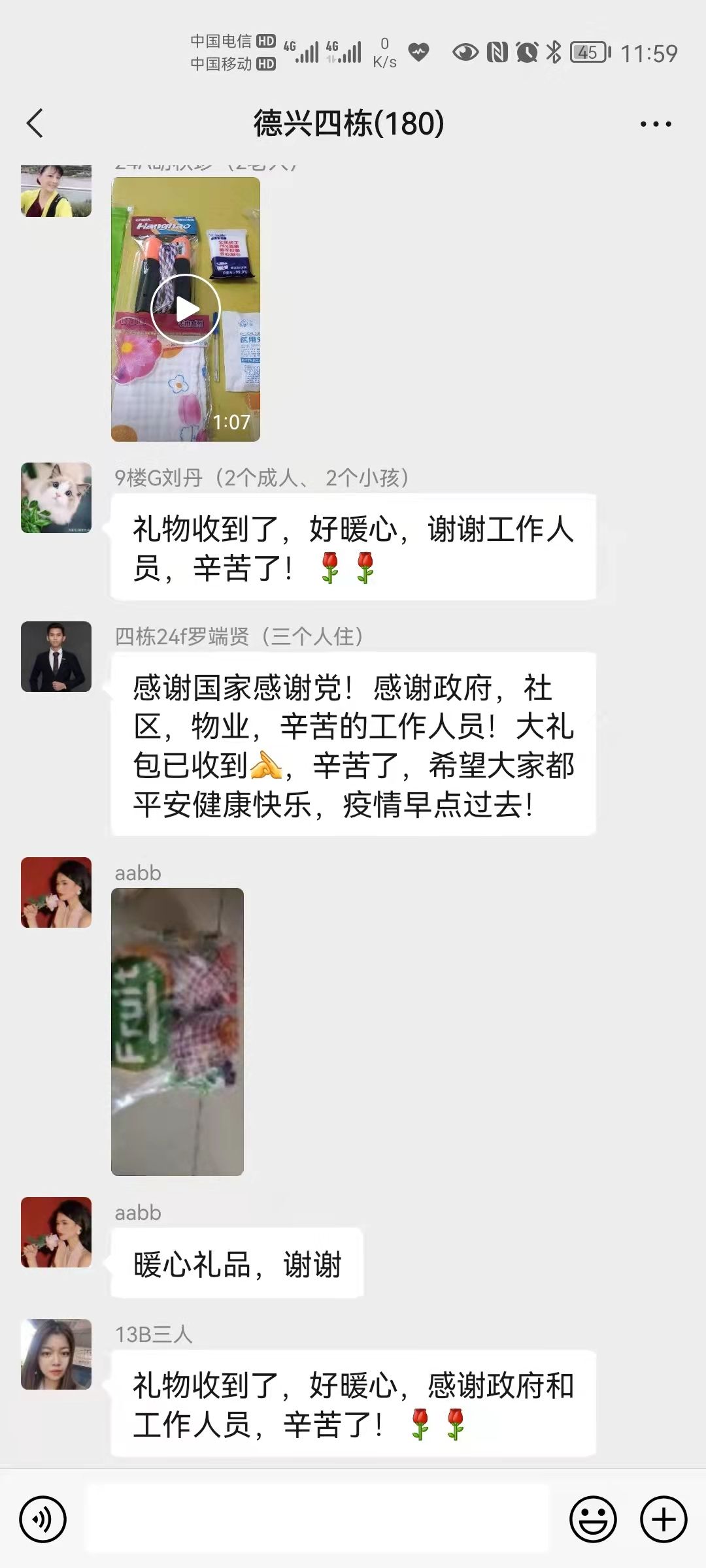Screen dimensions: 706x1568
Task: Open the avatar of 四栋24f罗端贤
Action: coord(56,656)
